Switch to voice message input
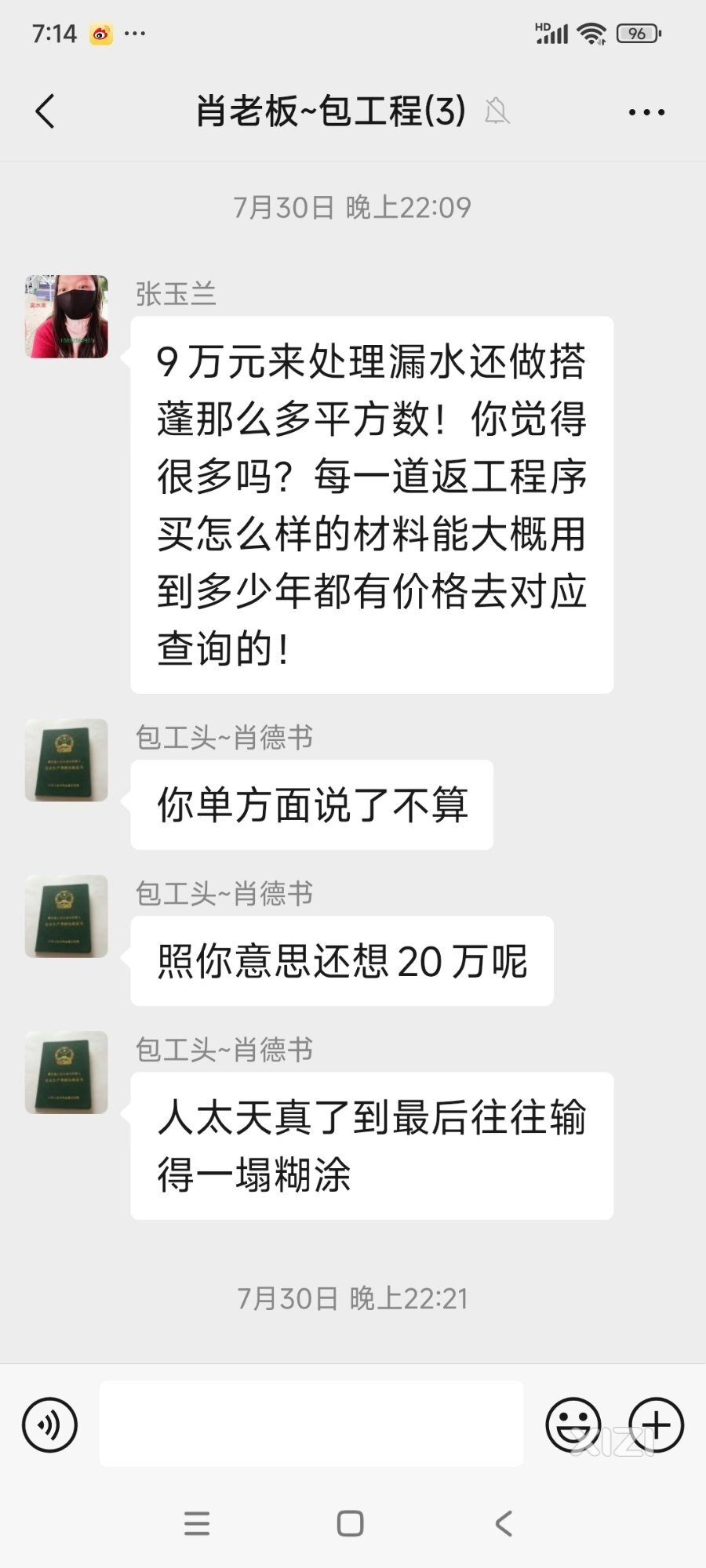The height and width of the screenshot is (1568, 706). [50, 1425]
